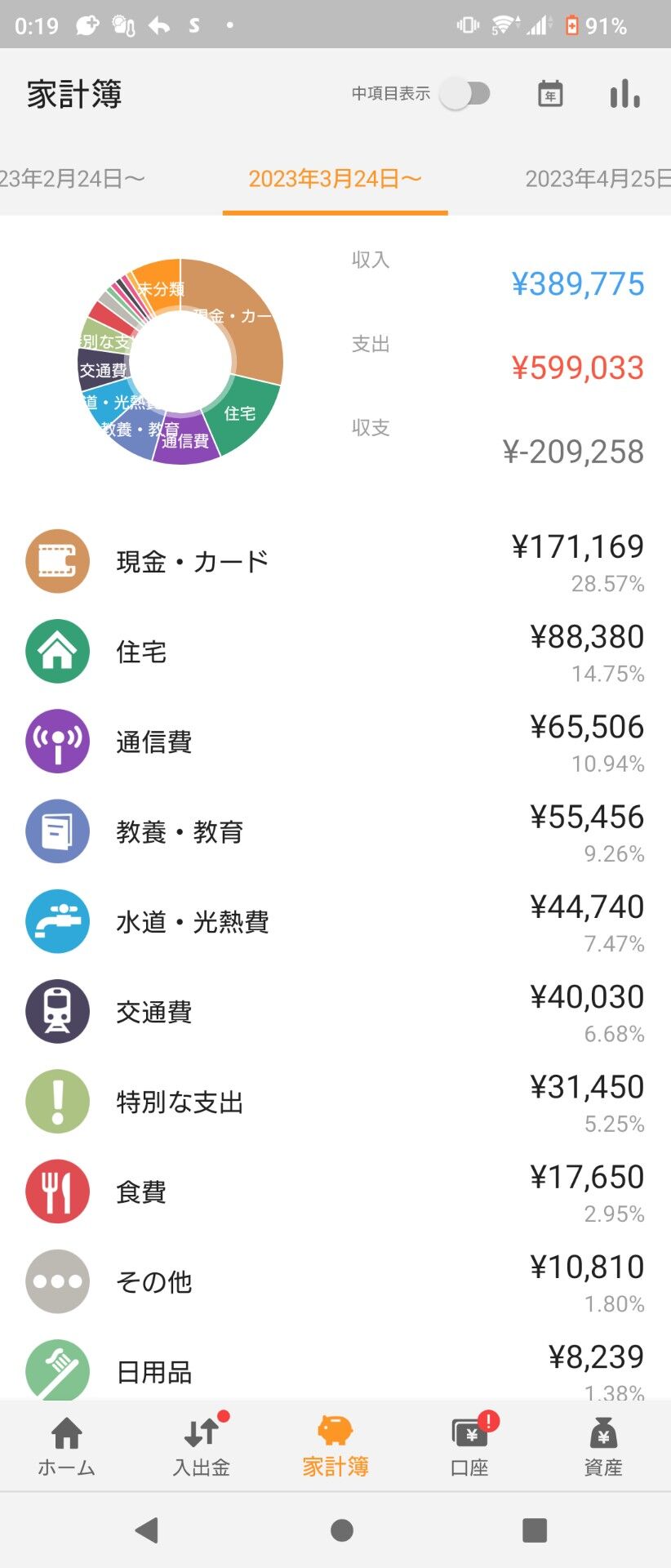Open the 交通費 category row
Image resolution: width=671 pixels, height=1568 pixels.
pos(335,1012)
